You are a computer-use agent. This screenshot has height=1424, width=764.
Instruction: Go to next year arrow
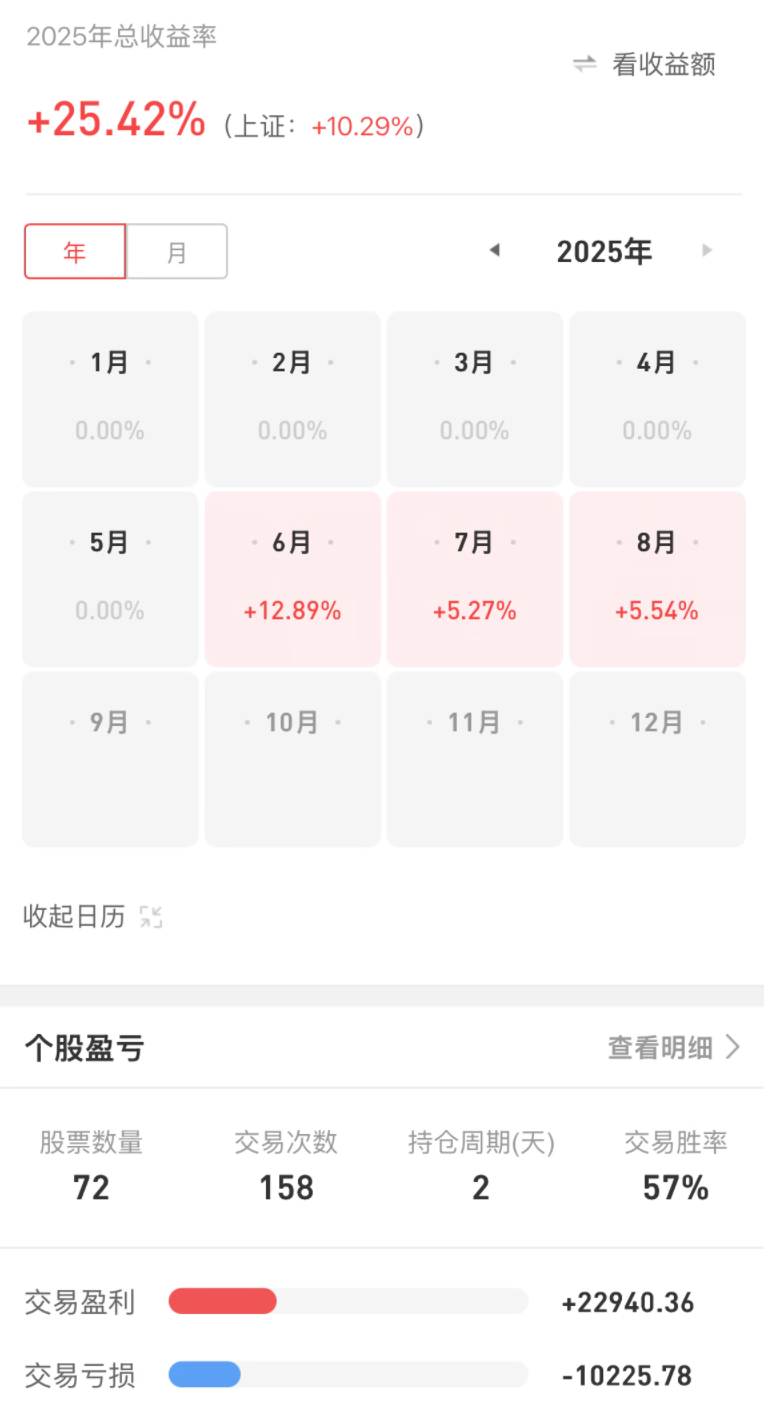pos(707,250)
